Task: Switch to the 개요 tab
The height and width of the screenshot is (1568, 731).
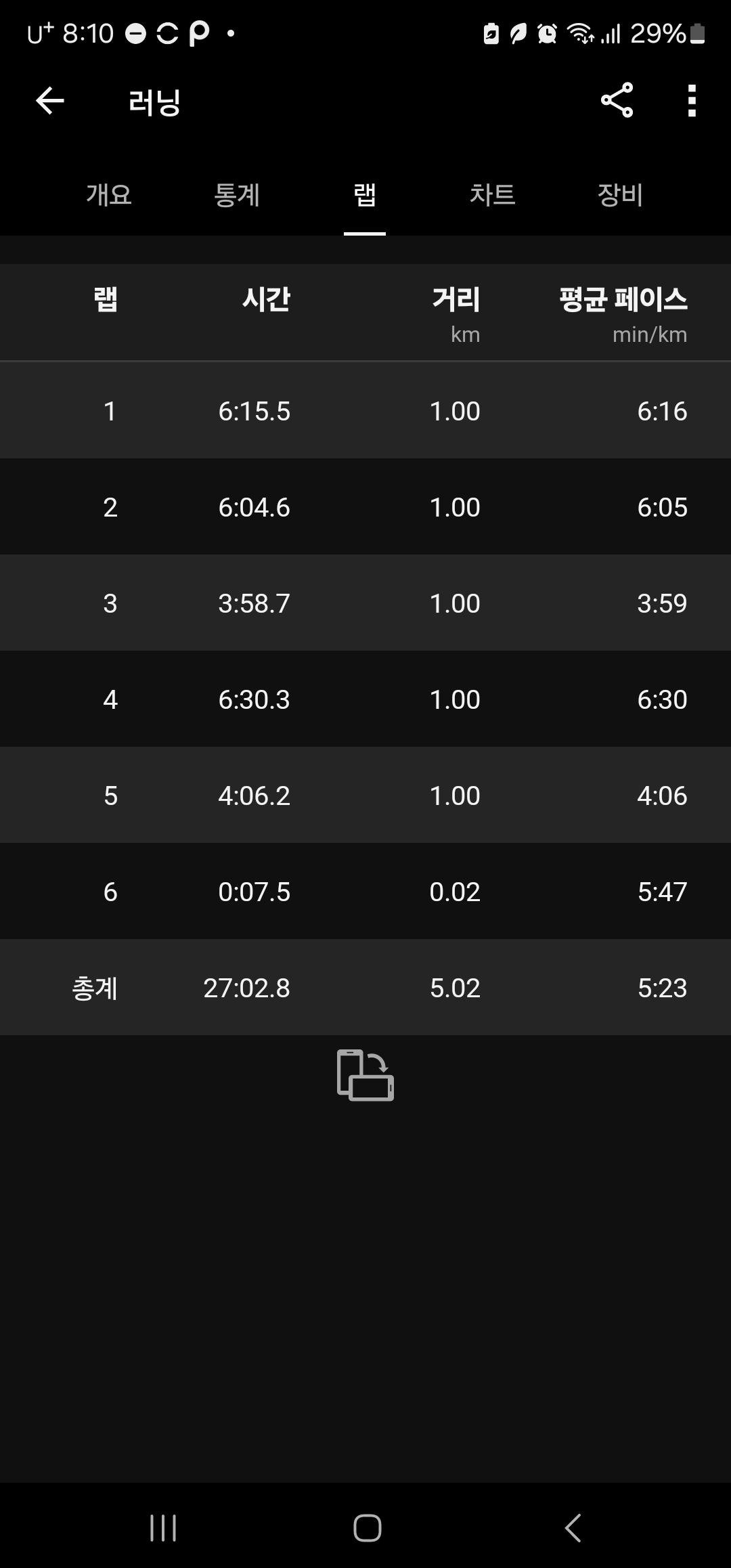Action: [x=109, y=195]
